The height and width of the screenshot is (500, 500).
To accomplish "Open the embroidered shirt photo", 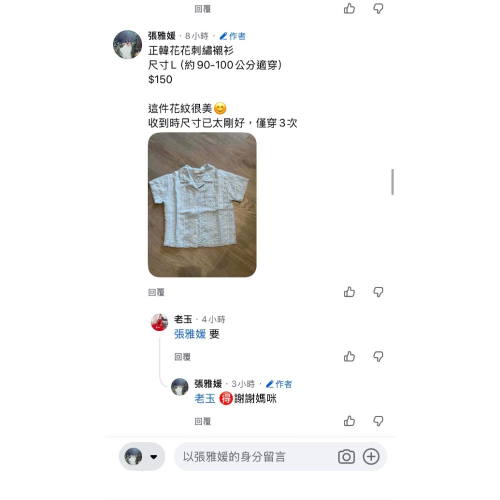I will click(x=202, y=205).
